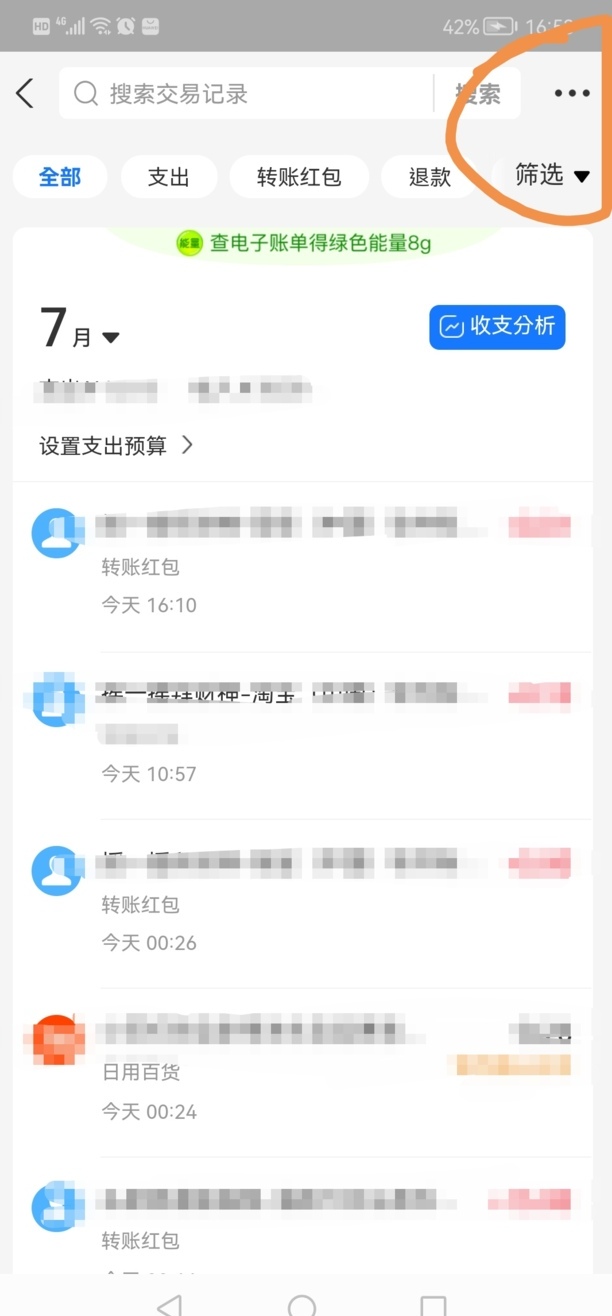Go back using the top-left arrow
This screenshot has height=1316, width=612.
(25, 94)
